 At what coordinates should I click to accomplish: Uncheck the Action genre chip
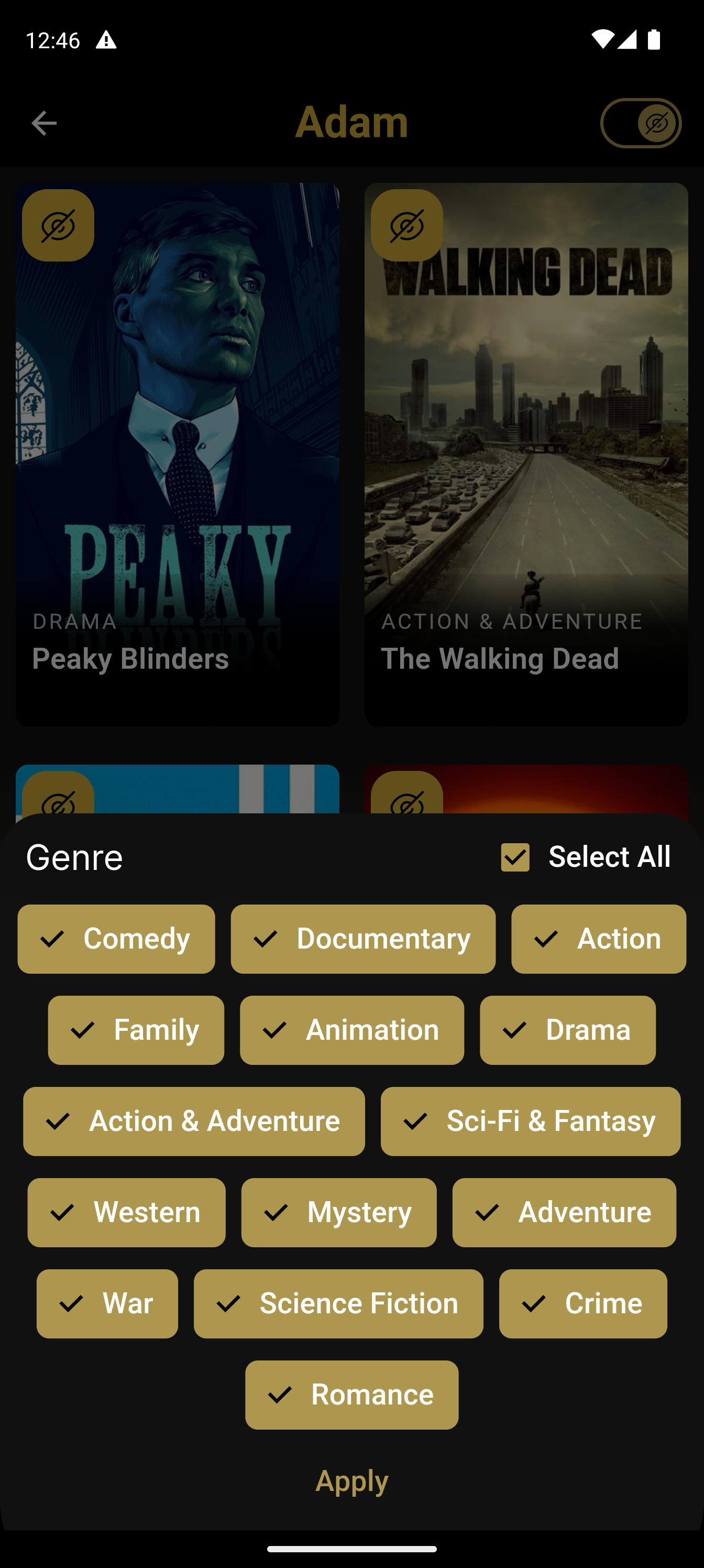click(598, 939)
